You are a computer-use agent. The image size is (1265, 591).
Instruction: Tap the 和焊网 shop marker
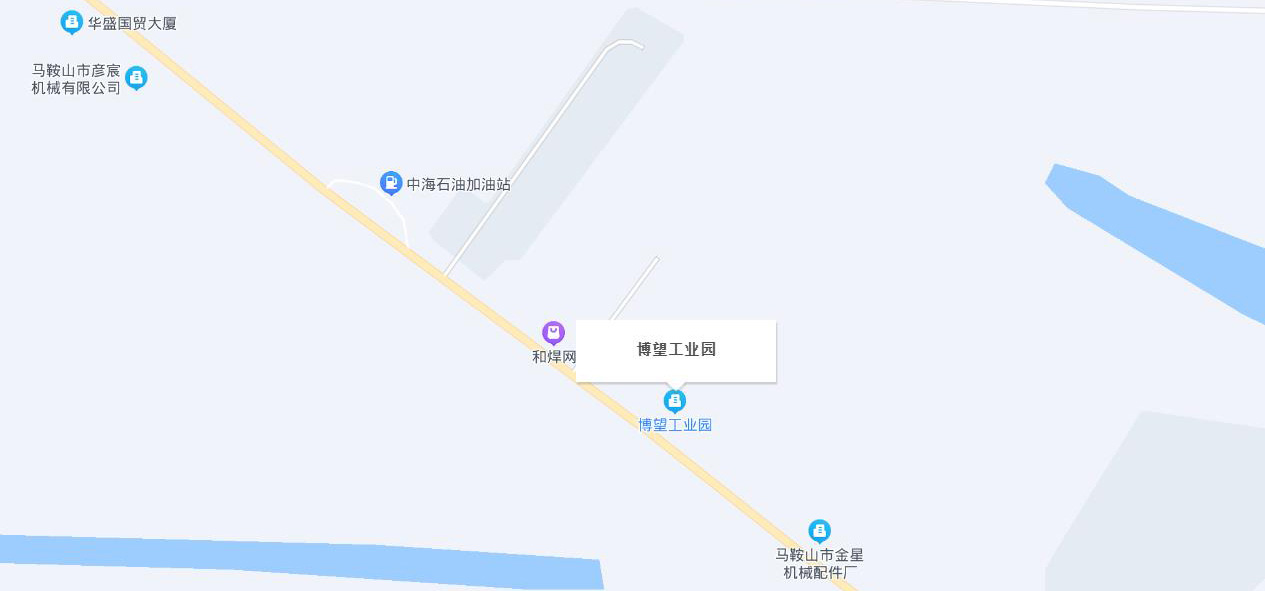(553, 332)
